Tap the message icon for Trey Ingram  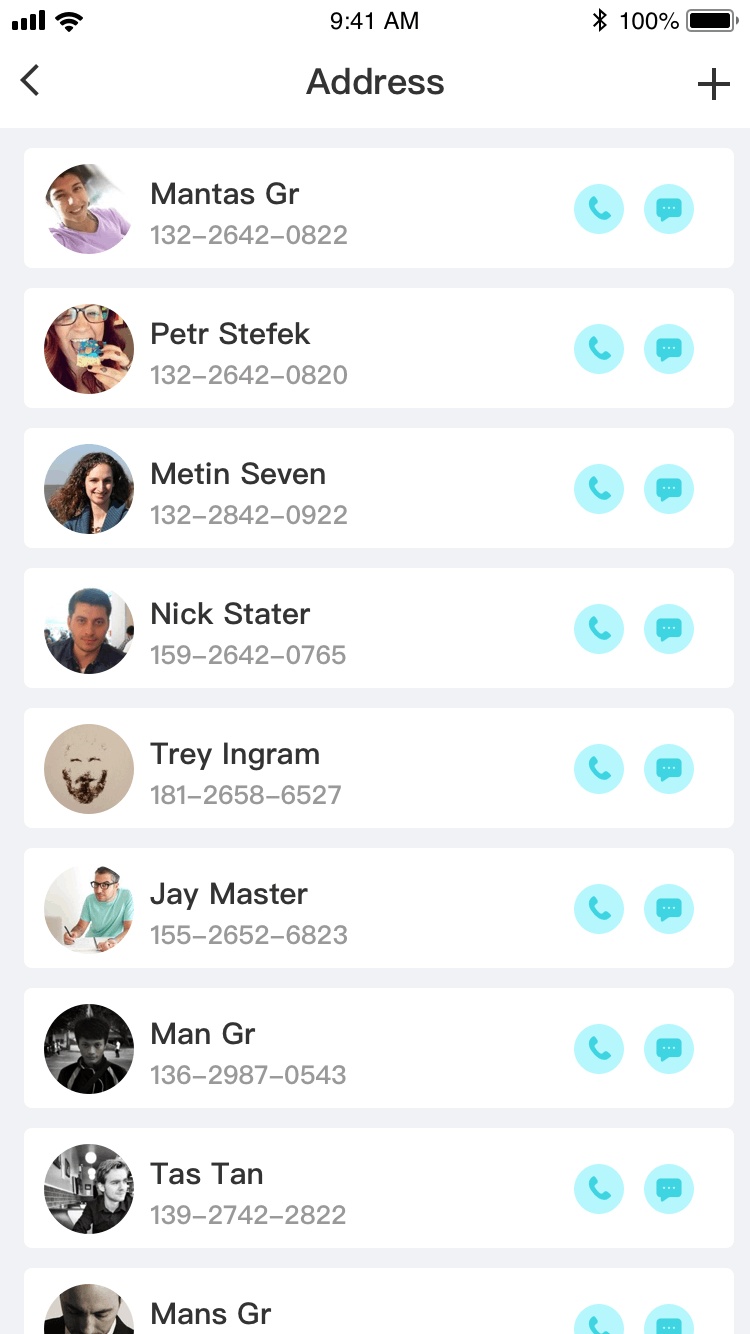[669, 769]
